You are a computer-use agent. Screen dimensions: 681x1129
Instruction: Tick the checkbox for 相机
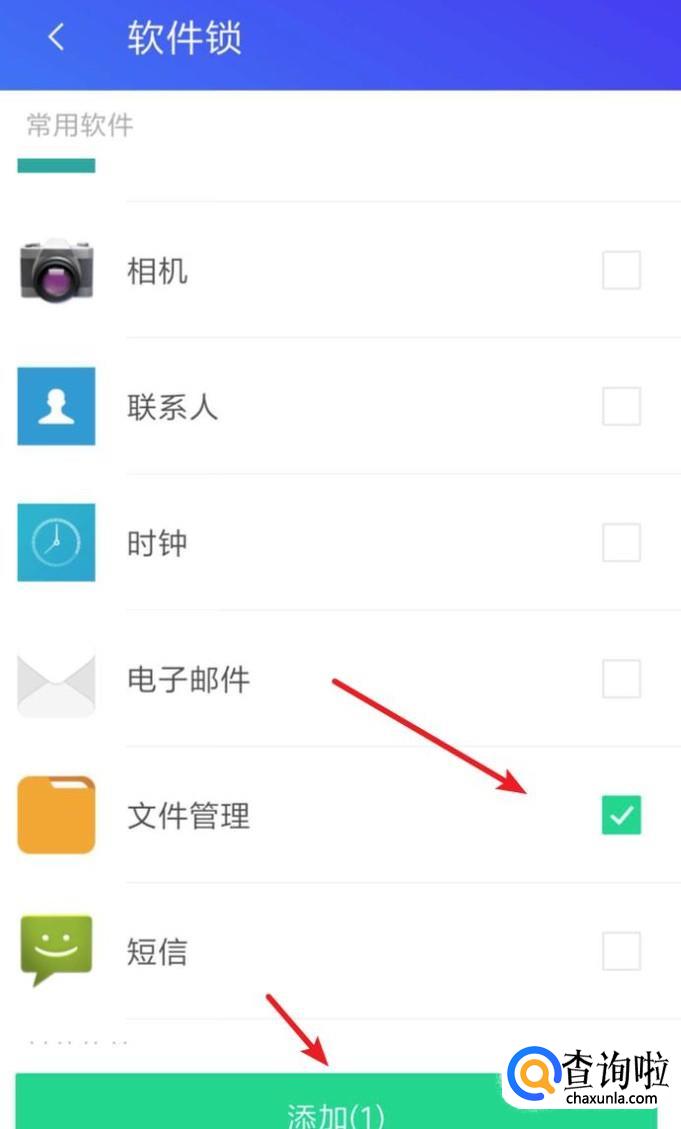621,270
